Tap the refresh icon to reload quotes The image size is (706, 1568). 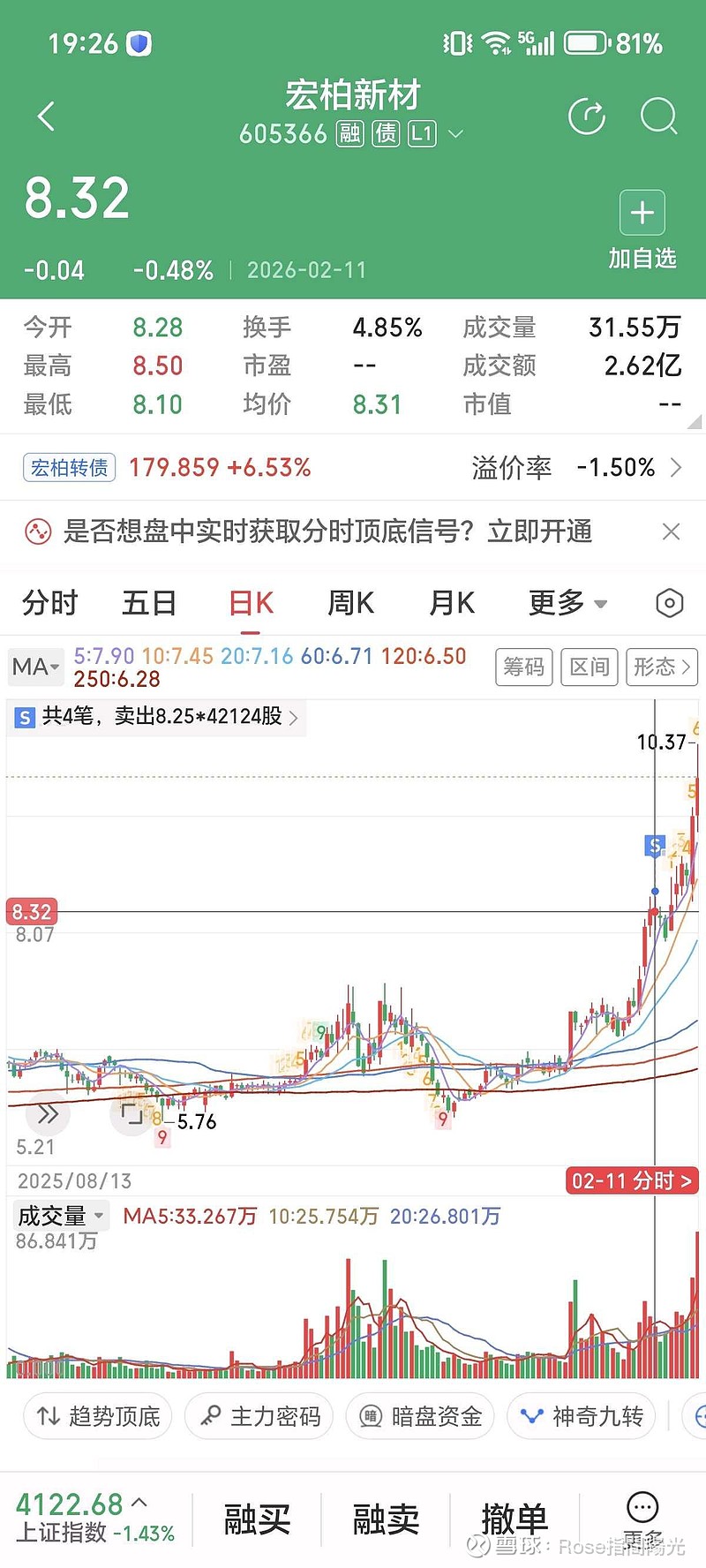[x=586, y=116]
